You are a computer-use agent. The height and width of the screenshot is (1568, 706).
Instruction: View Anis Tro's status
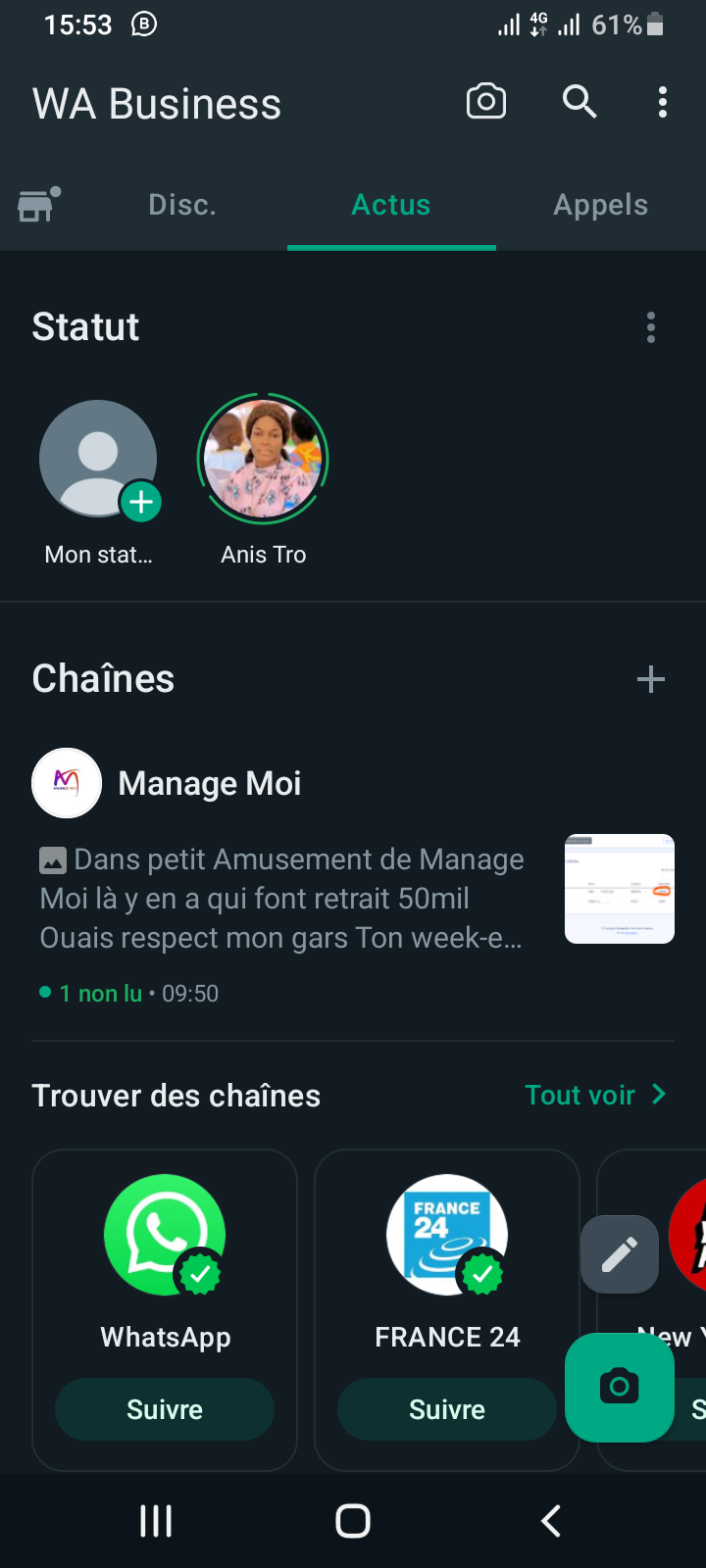[x=263, y=459]
